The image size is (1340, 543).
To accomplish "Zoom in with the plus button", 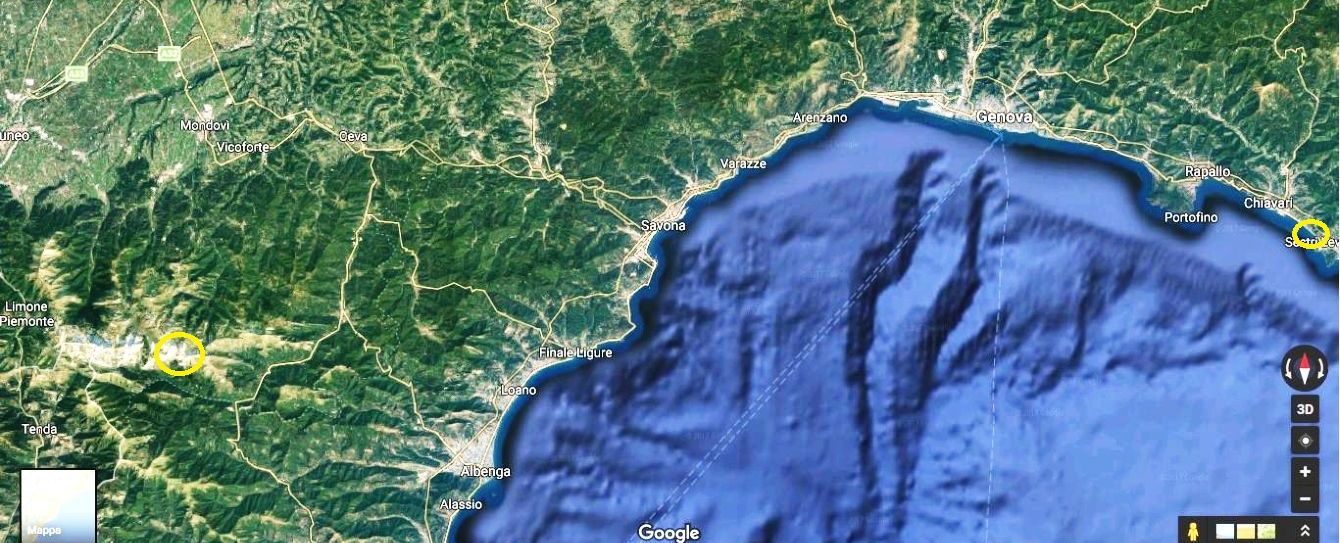I will tap(1304, 471).
